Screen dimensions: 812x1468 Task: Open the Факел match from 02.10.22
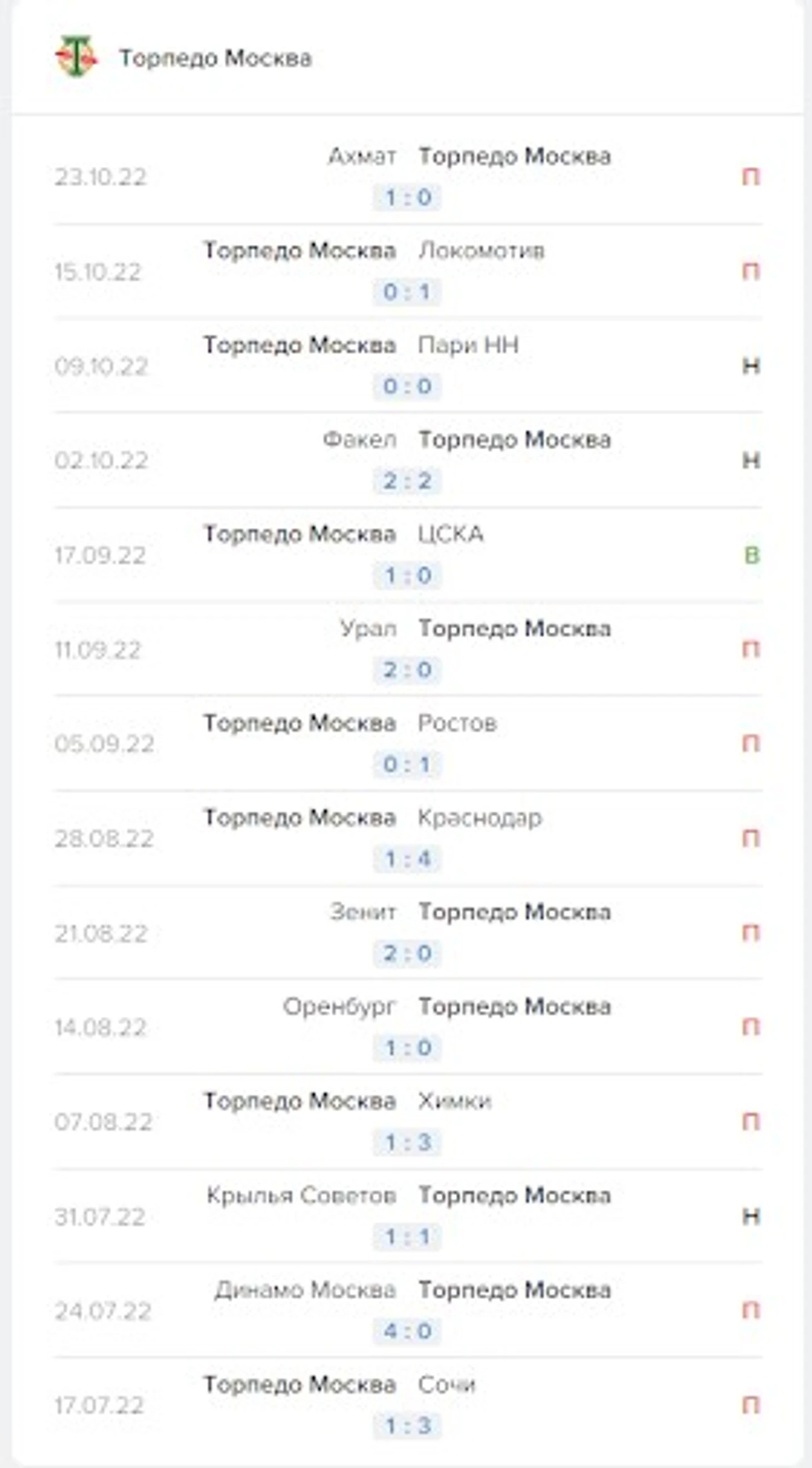[408, 461]
